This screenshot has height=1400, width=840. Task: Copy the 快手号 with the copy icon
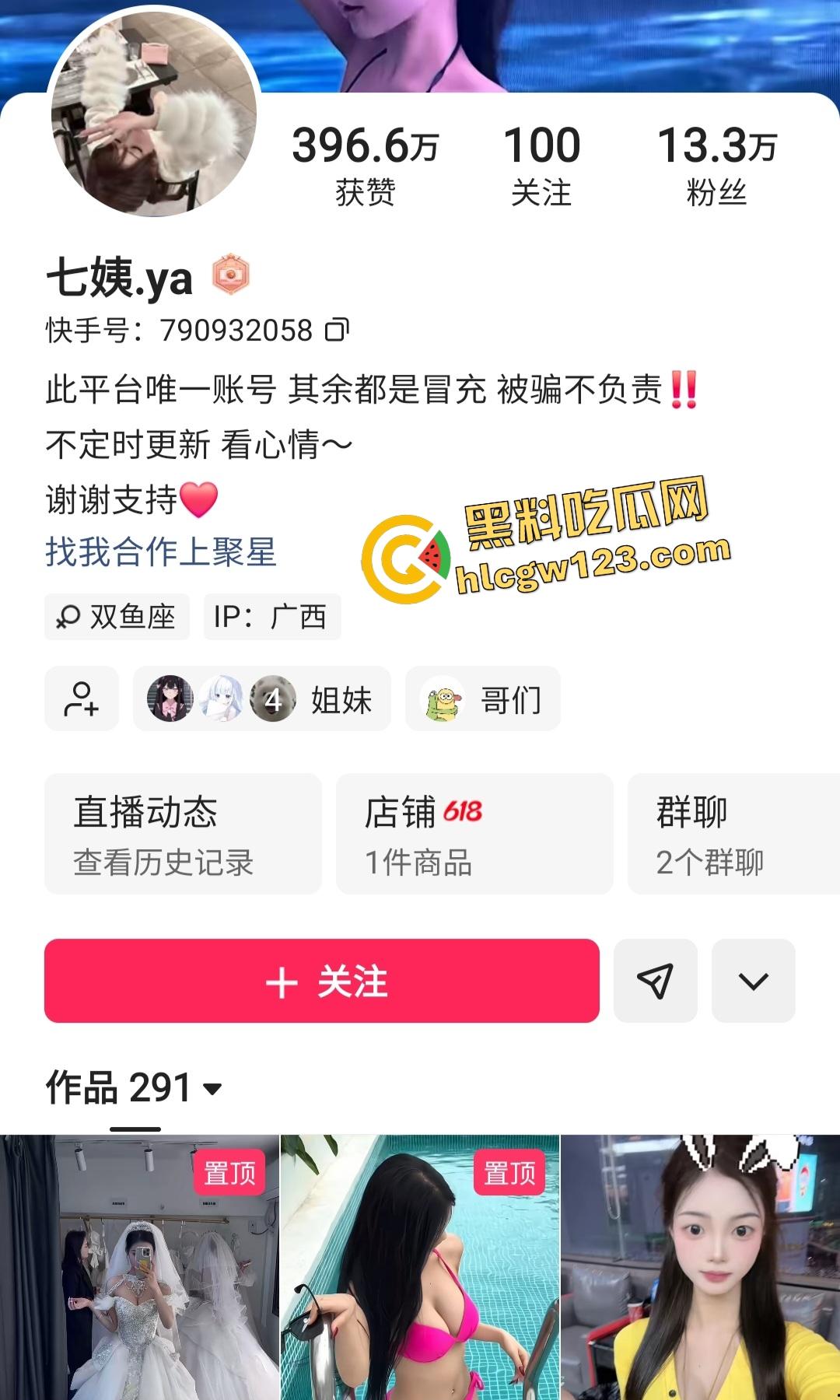338,330
